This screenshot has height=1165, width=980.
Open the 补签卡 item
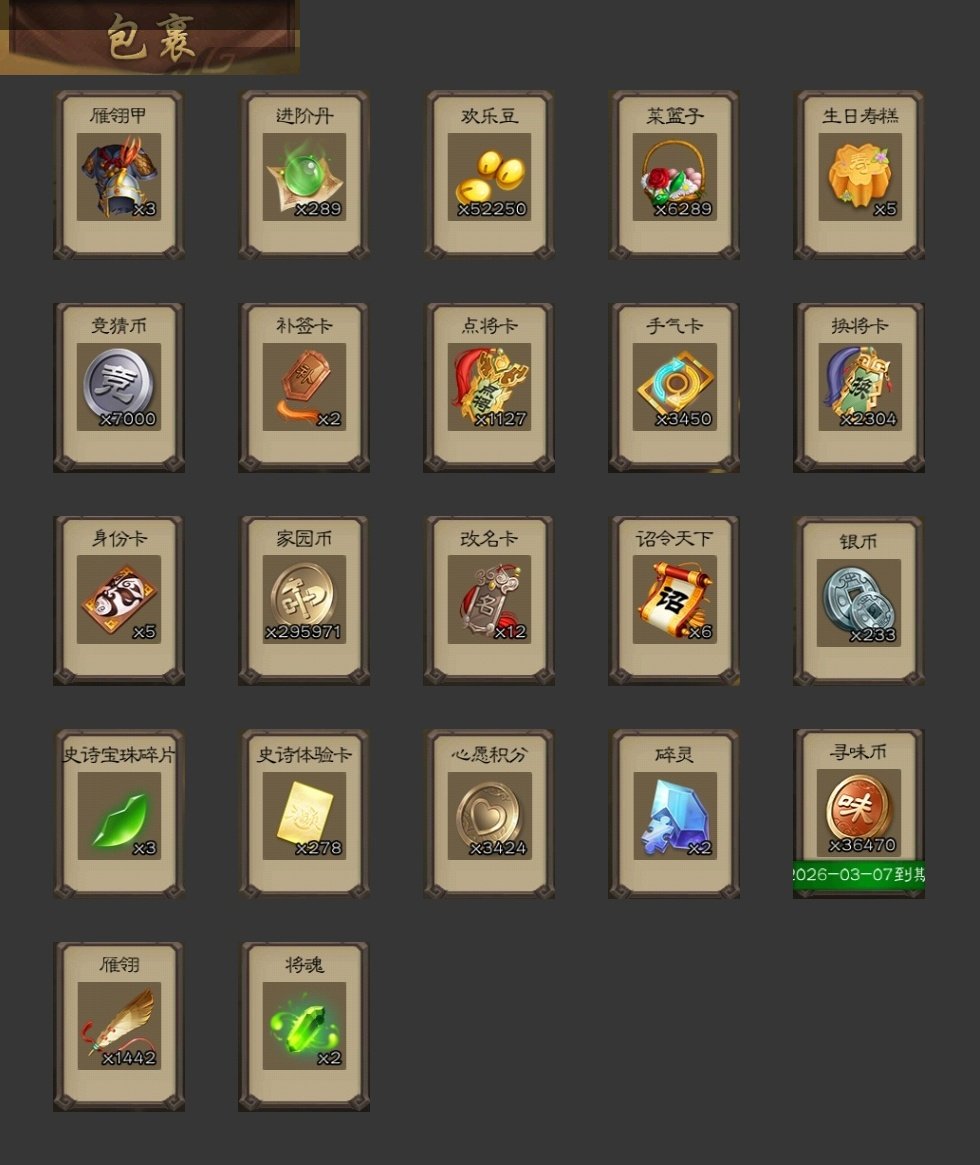[x=304, y=388]
